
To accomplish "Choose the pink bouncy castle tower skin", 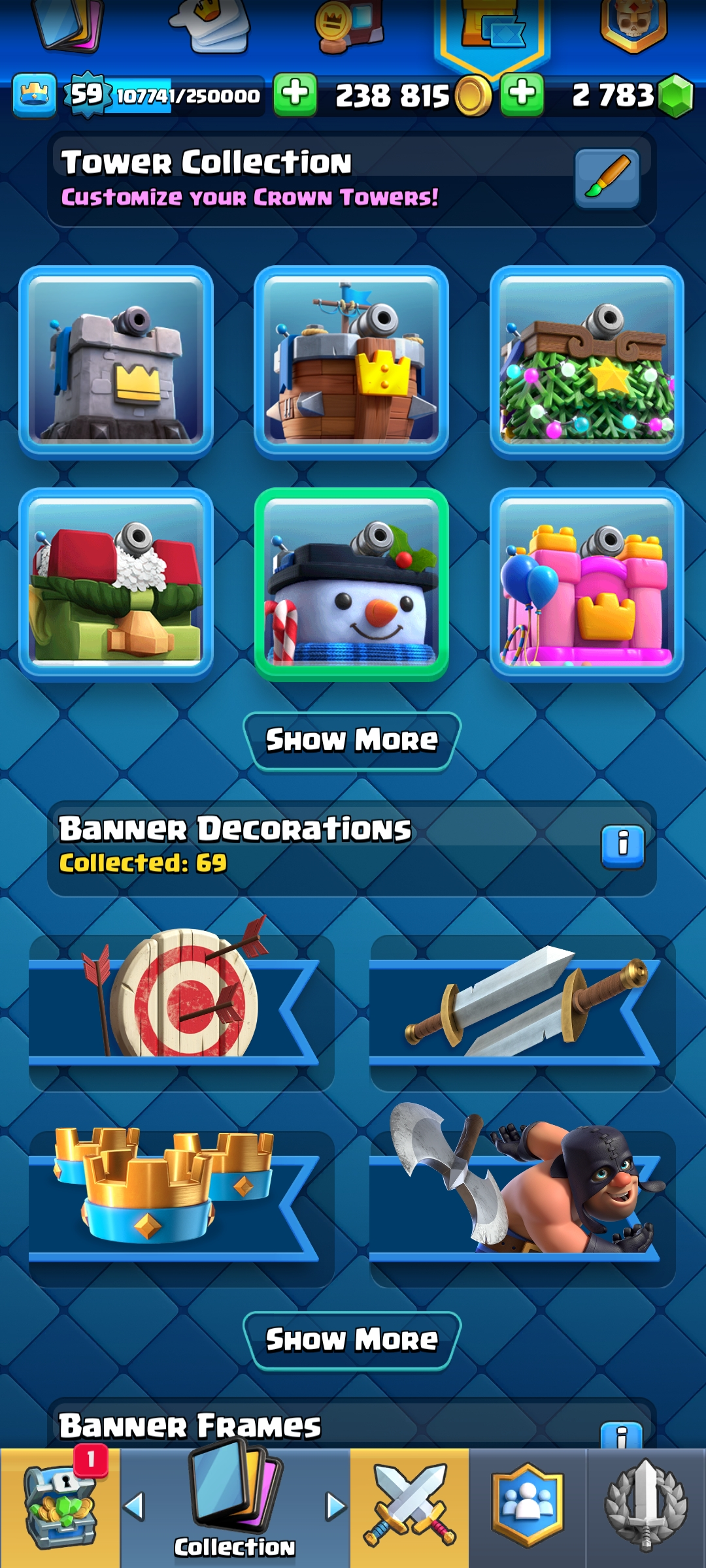I will 586,585.
